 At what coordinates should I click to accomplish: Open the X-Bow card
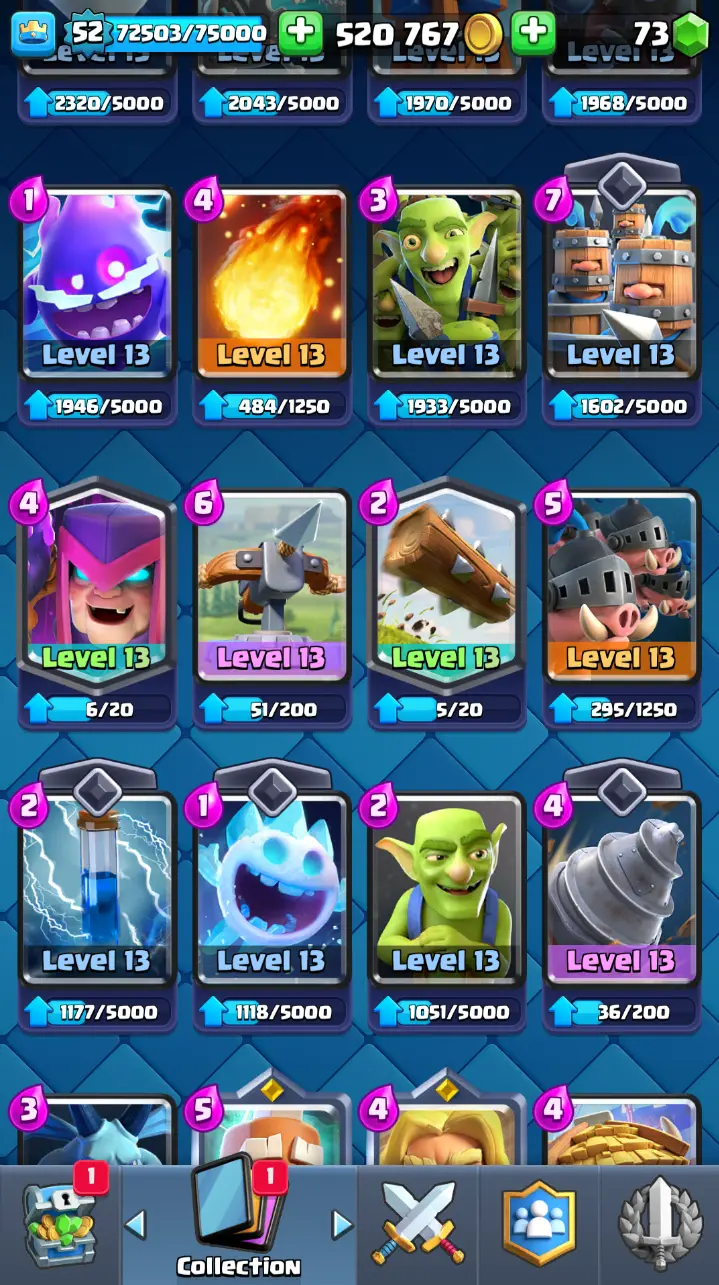pyautogui.click(x=271, y=590)
